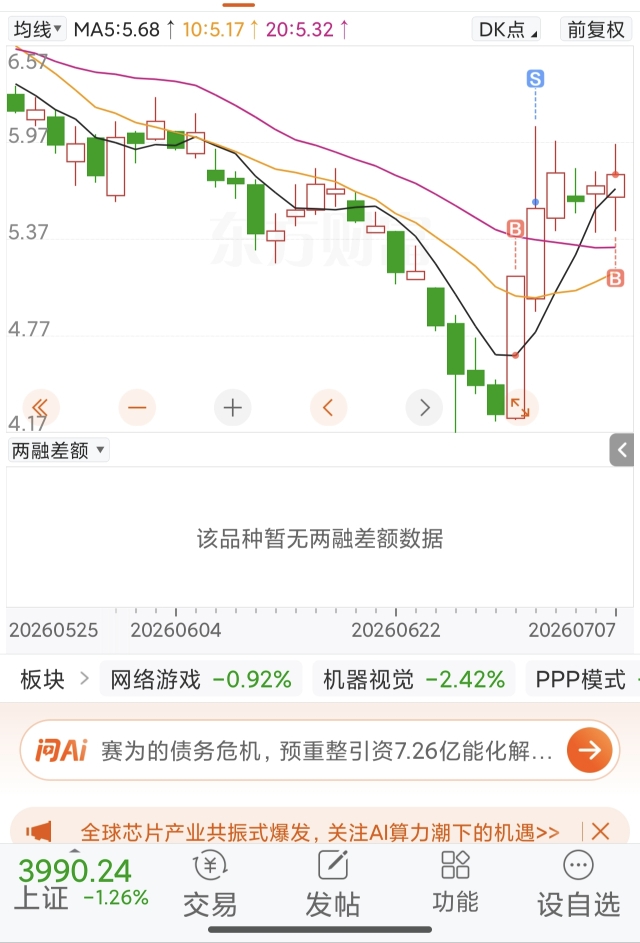Jump to the earliest chart data with double-left arrow
The image size is (640, 943).
click(x=40, y=408)
